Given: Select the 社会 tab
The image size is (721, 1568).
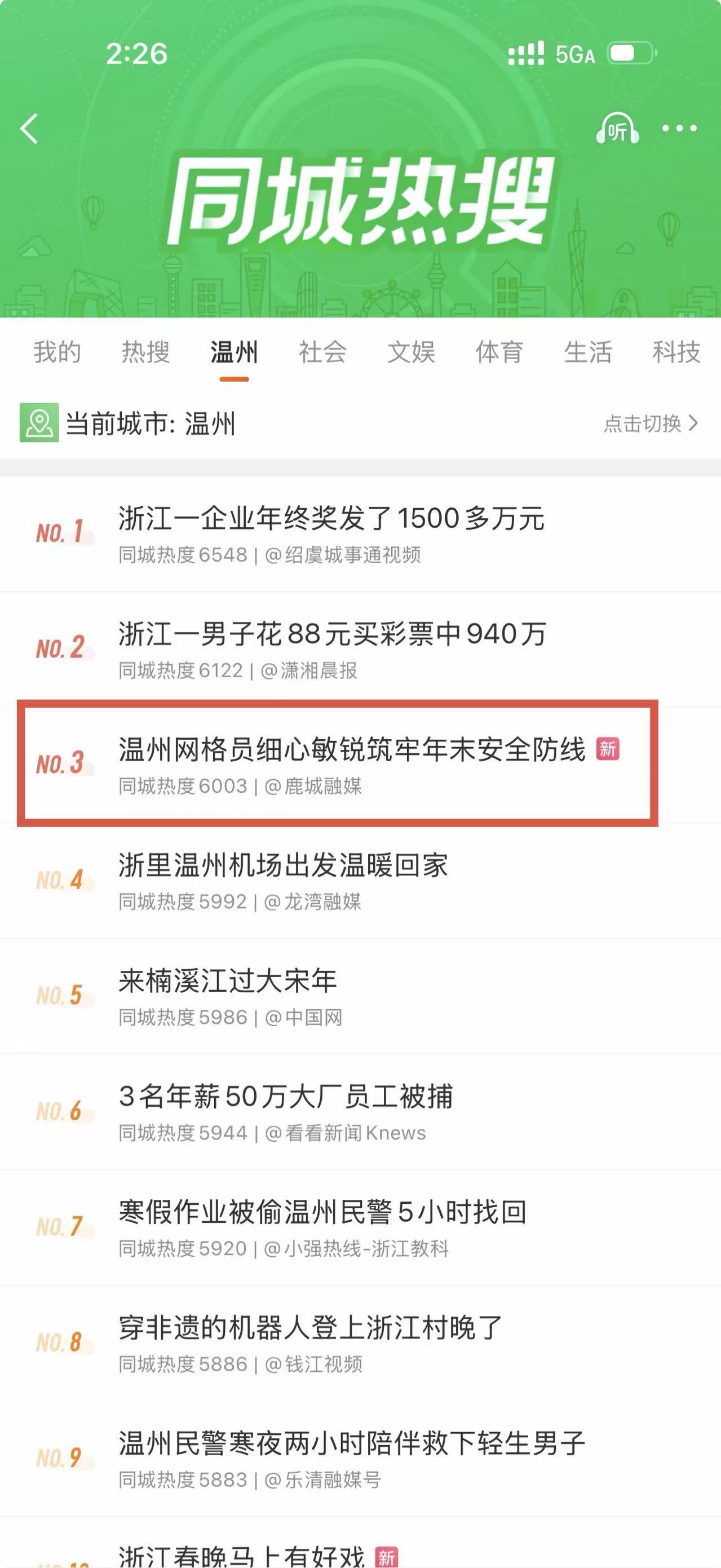Looking at the screenshot, I should 322,352.
